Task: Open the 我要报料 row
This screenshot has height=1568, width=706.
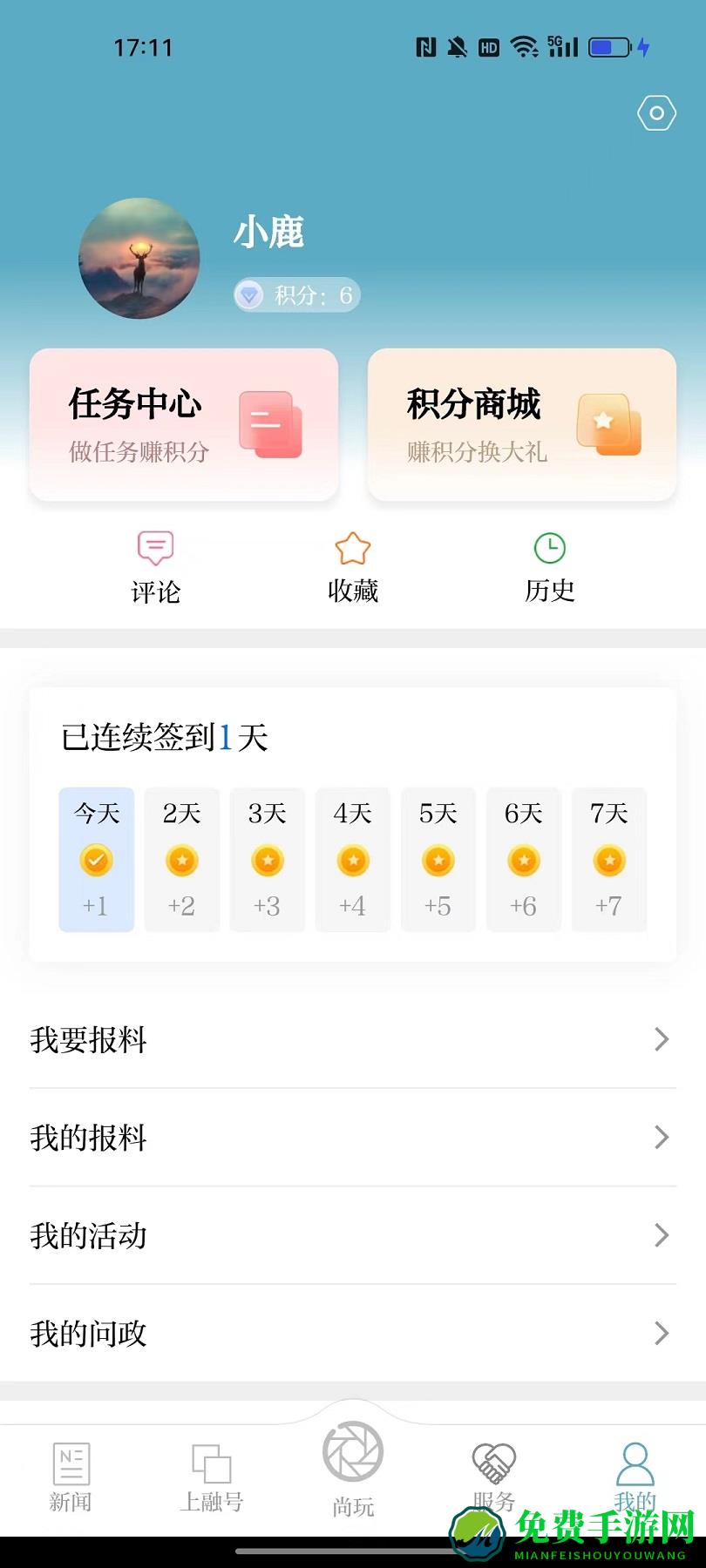Action: (x=353, y=1039)
